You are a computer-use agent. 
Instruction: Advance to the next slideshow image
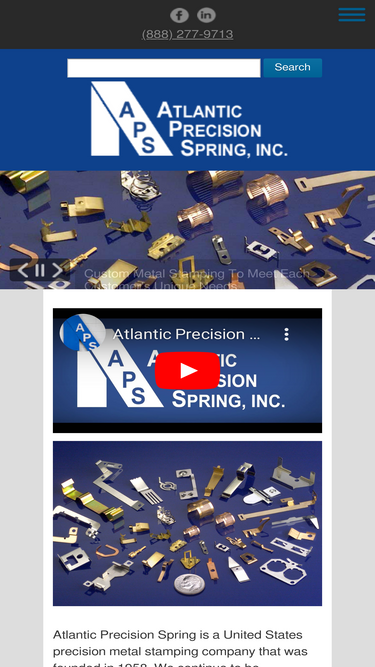[x=57, y=270]
